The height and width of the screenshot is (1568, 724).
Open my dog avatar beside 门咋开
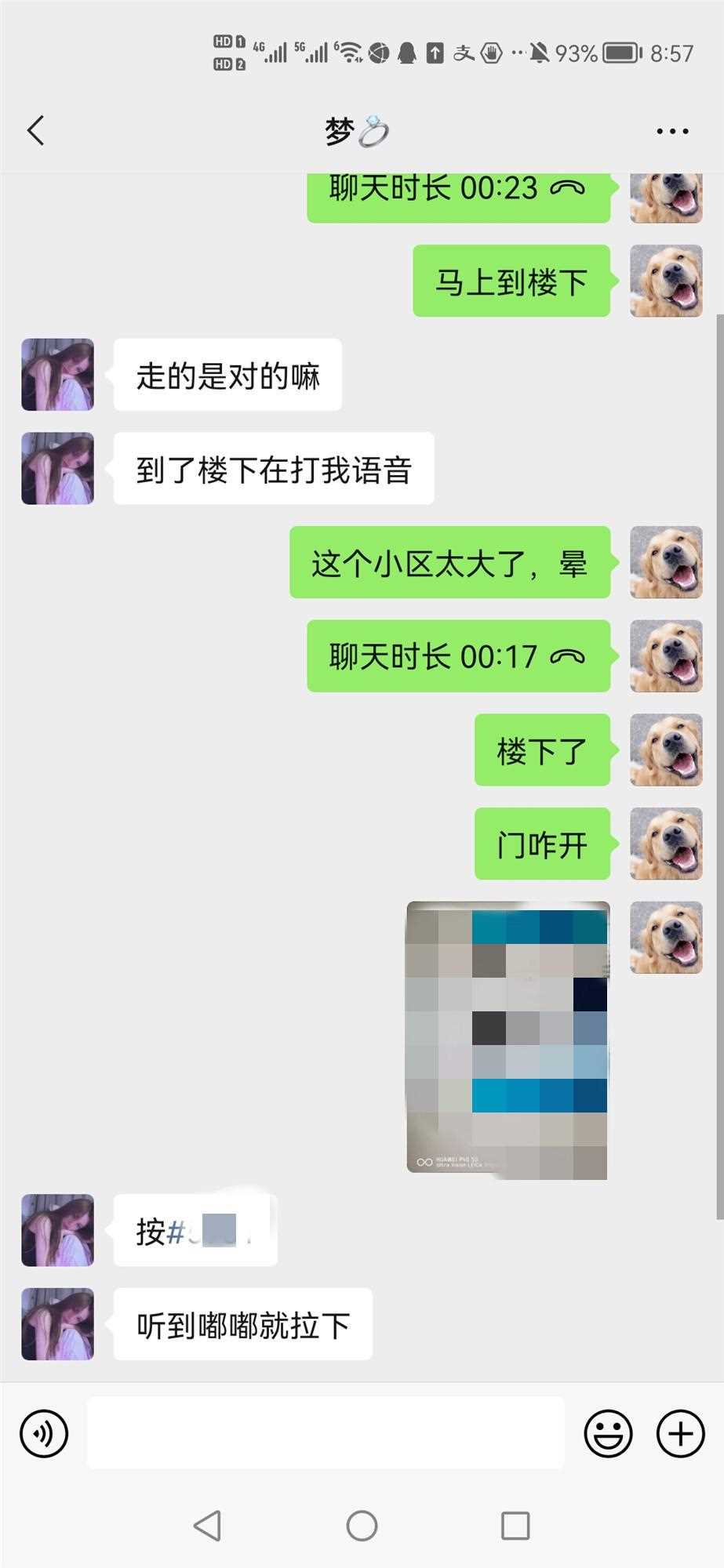pos(666,844)
